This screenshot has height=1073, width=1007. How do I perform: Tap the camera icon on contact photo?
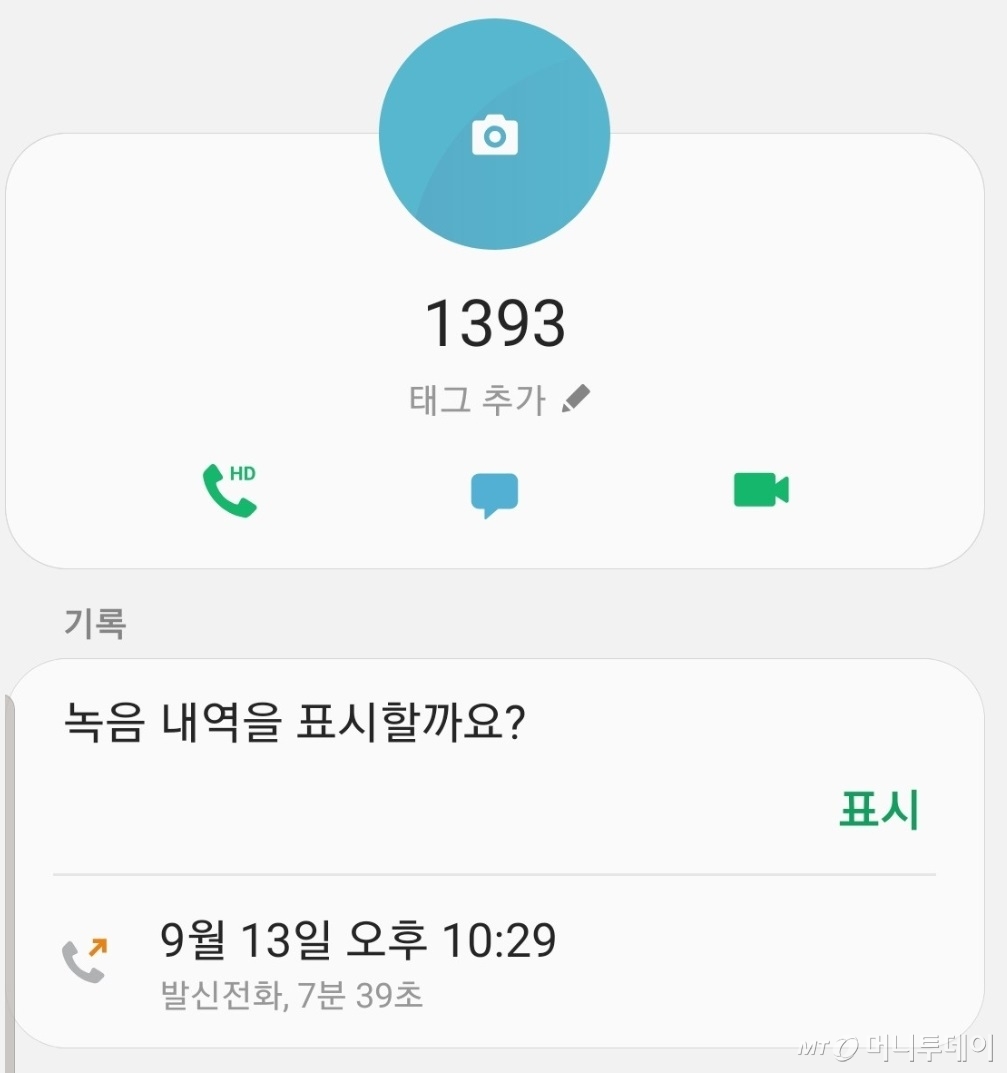pyautogui.click(x=494, y=135)
